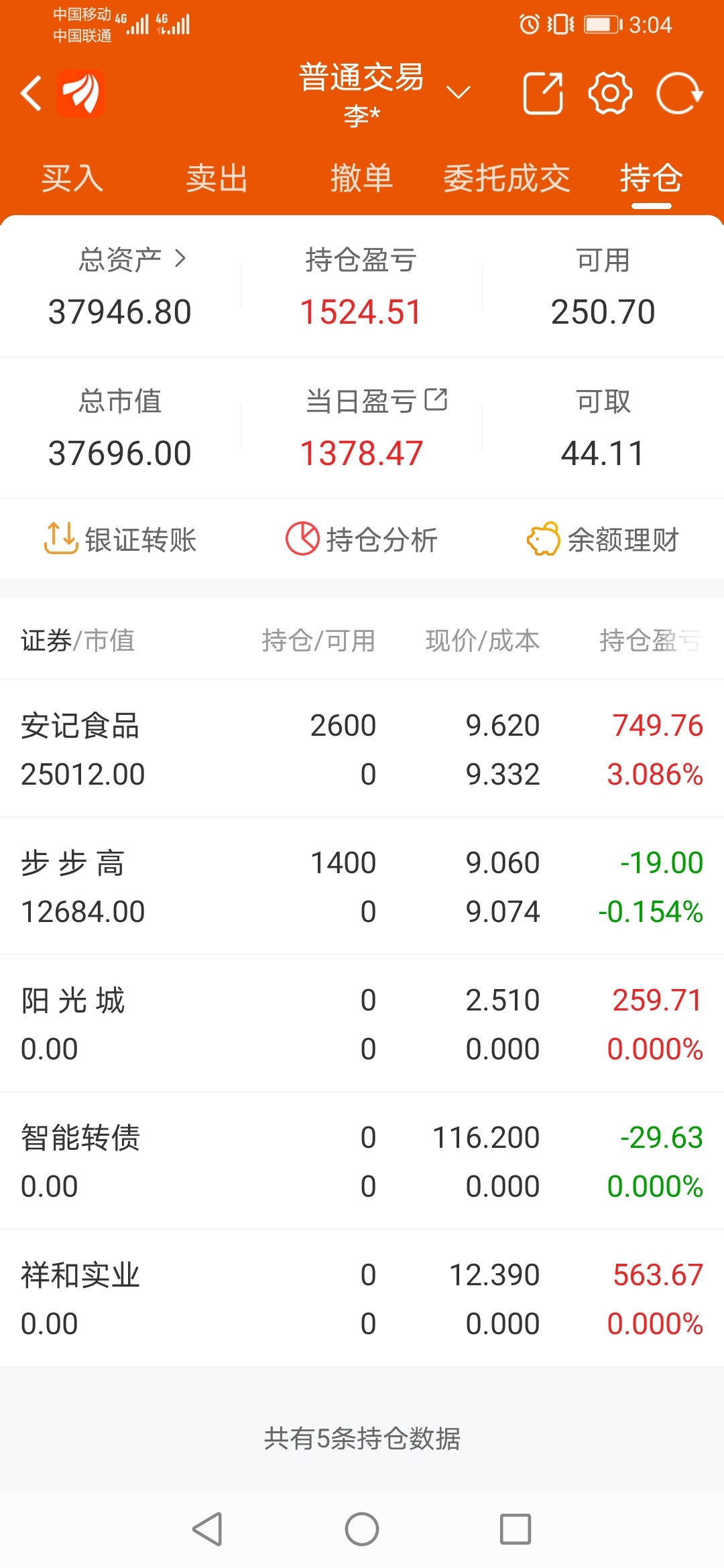Open the 阳光城 holding row
The height and width of the screenshot is (1568, 724).
362,1024
